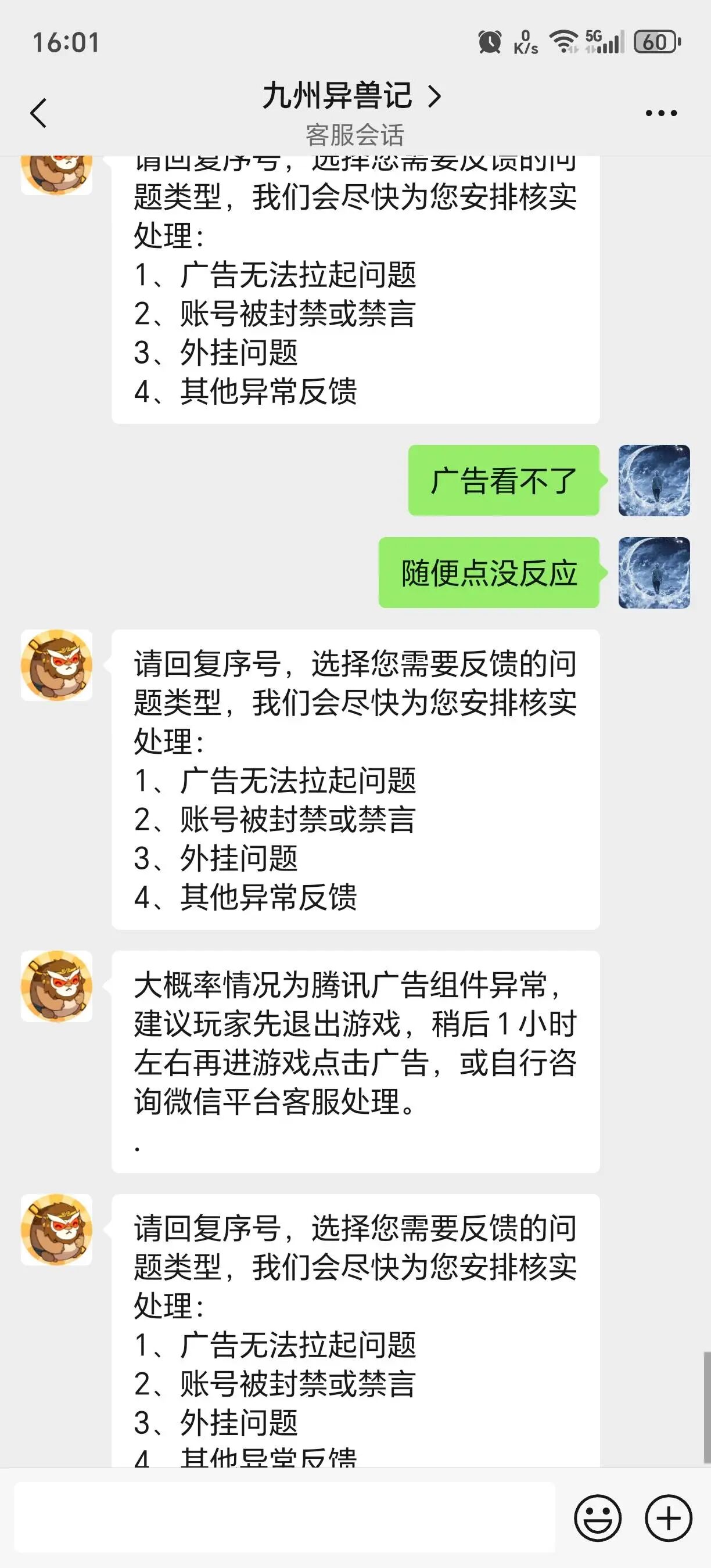Screen dimensions: 711x1568
Task: Open the 九州异兽记 account title
Action: 352,96
